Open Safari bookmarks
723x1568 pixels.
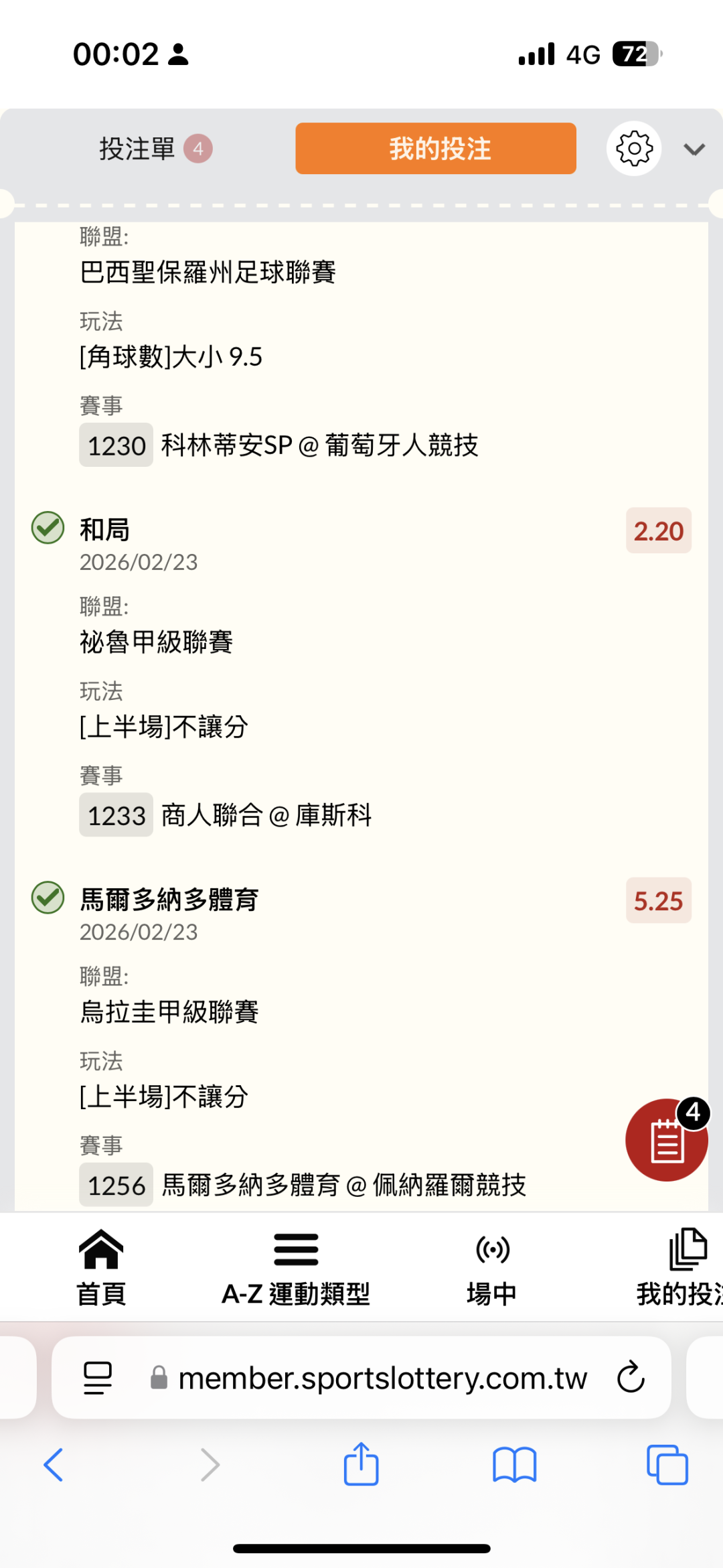pos(514,1464)
